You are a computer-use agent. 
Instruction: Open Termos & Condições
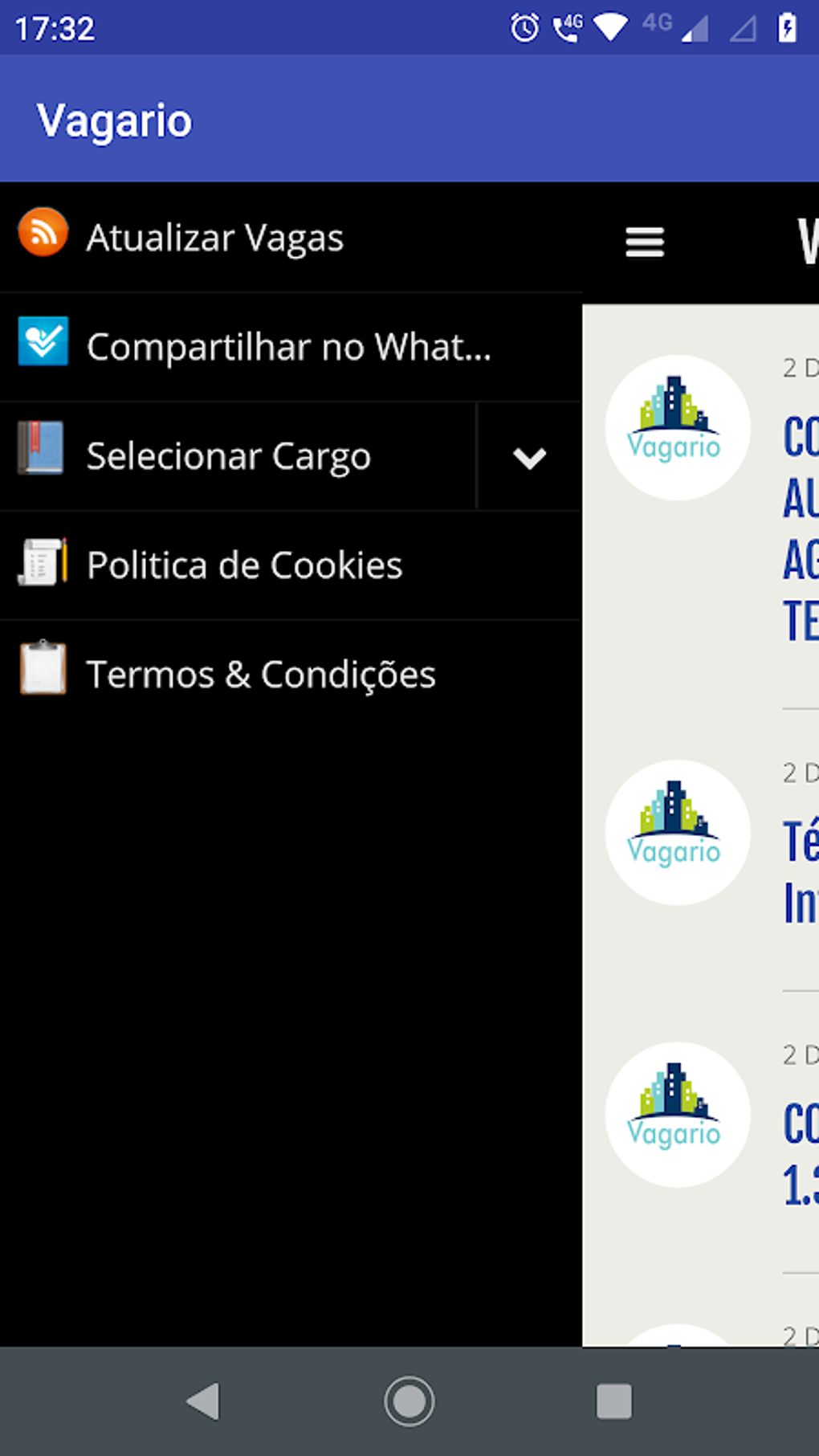click(x=291, y=675)
